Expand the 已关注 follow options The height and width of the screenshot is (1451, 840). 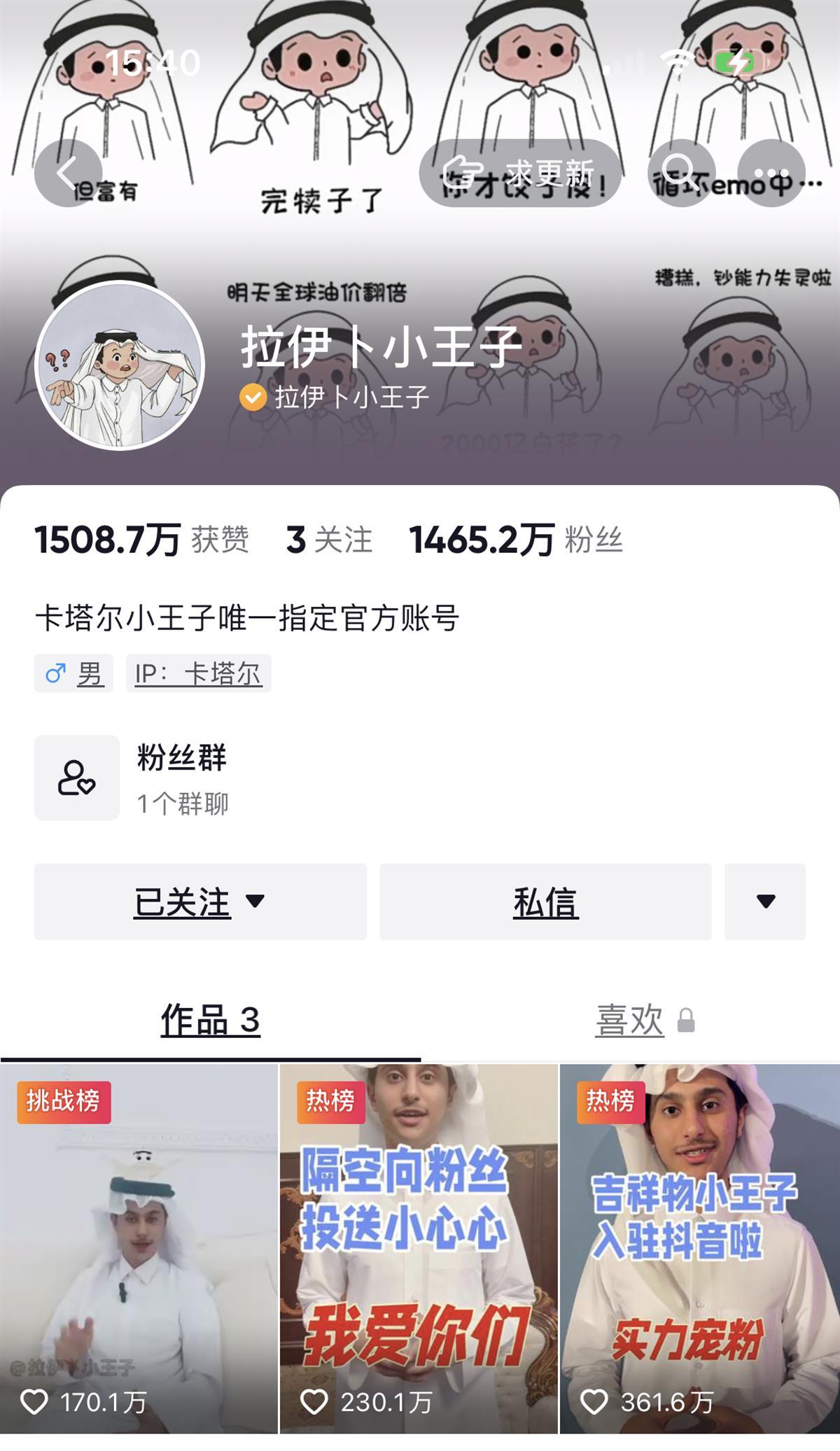200,902
